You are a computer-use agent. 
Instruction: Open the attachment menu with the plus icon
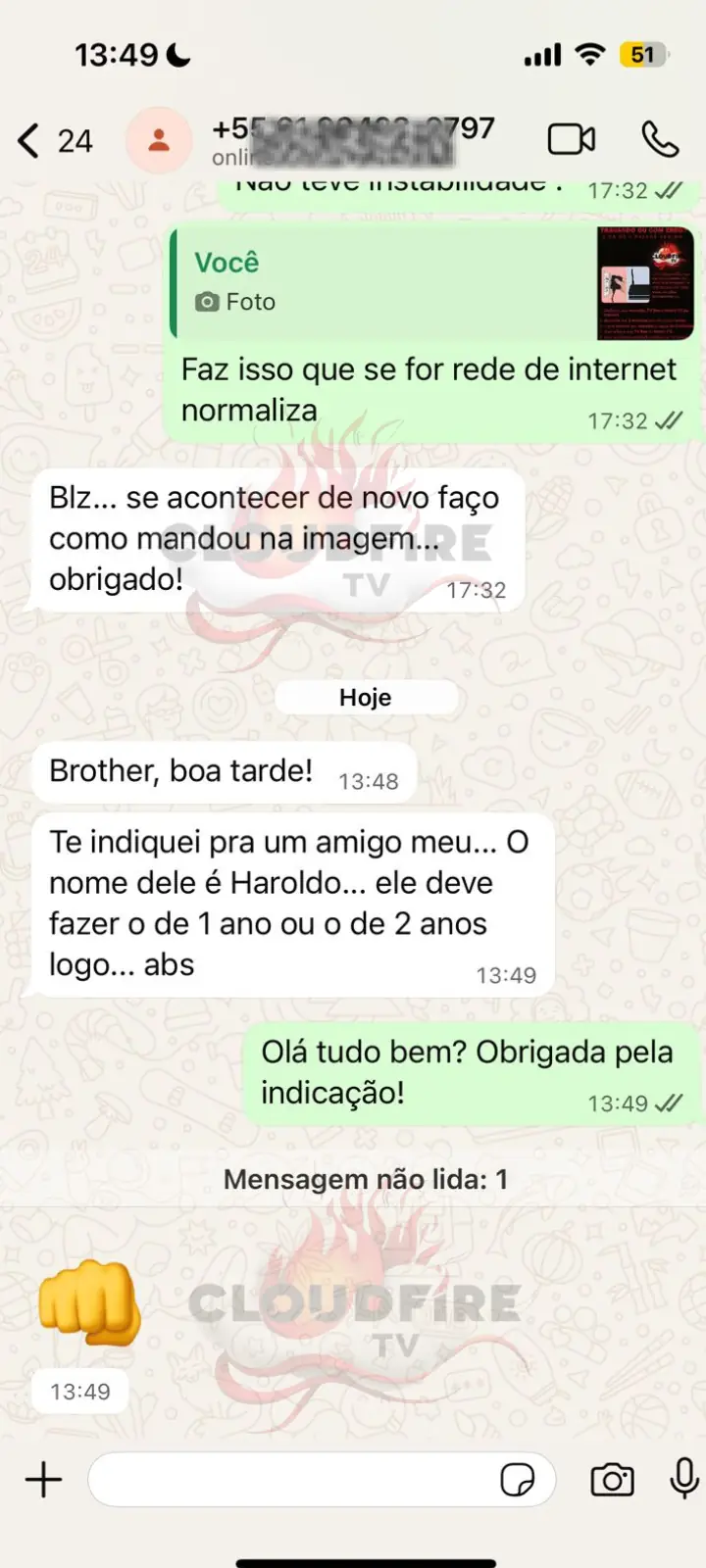pyautogui.click(x=43, y=1480)
